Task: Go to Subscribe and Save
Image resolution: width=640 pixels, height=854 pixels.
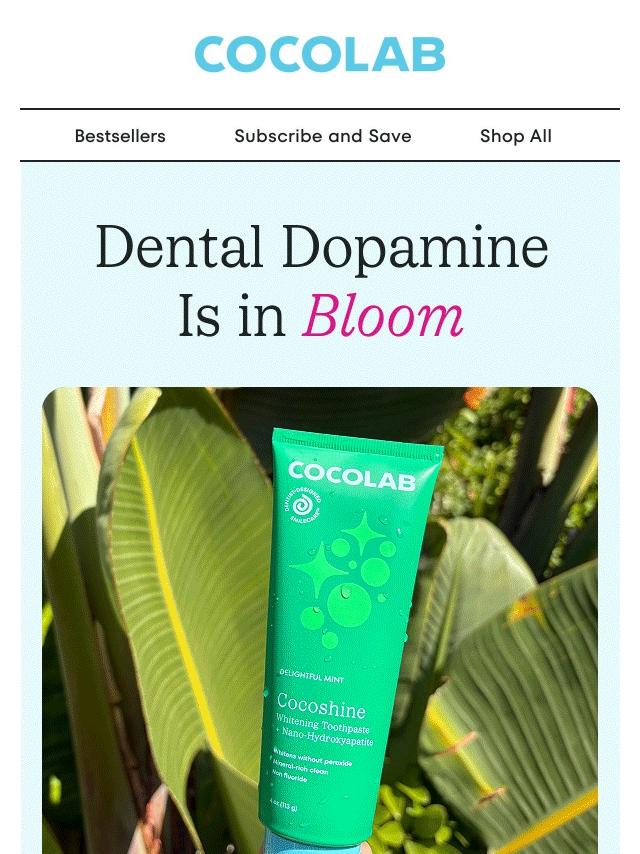Action: click(x=322, y=136)
